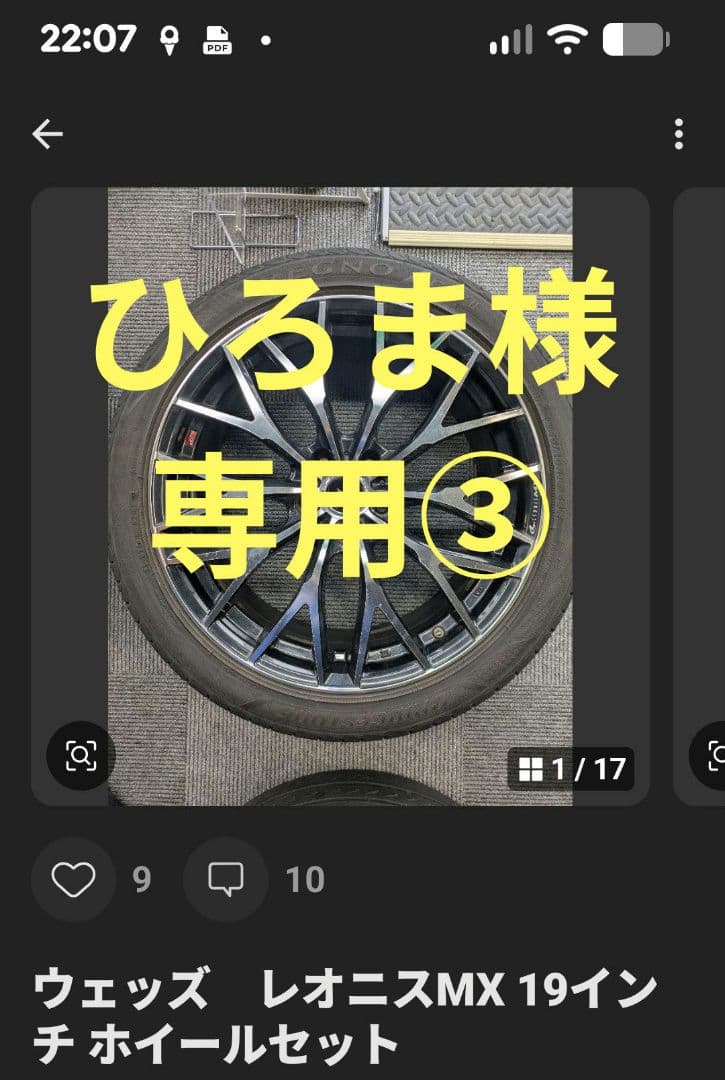Tap the comment count showing 10

coord(307,879)
